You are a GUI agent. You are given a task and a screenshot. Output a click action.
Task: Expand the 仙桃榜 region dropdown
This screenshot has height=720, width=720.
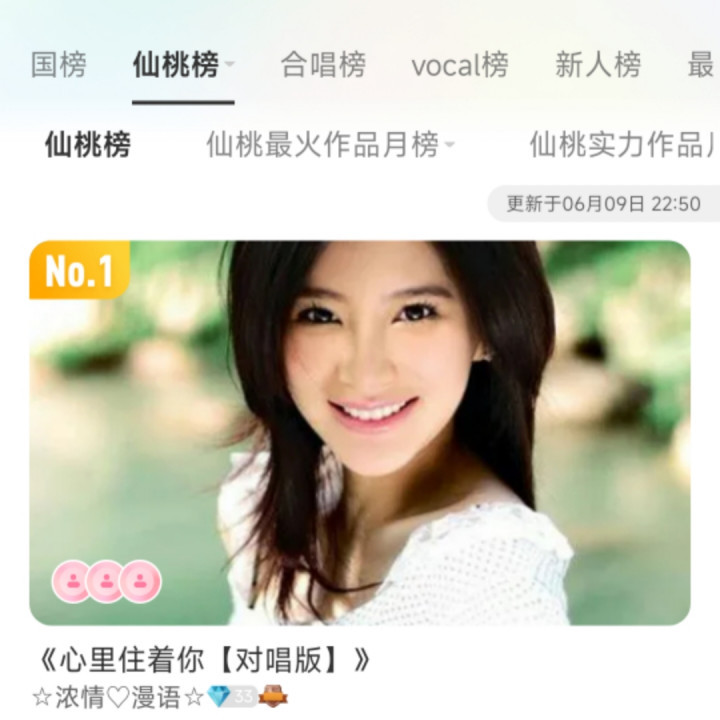(230, 66)
